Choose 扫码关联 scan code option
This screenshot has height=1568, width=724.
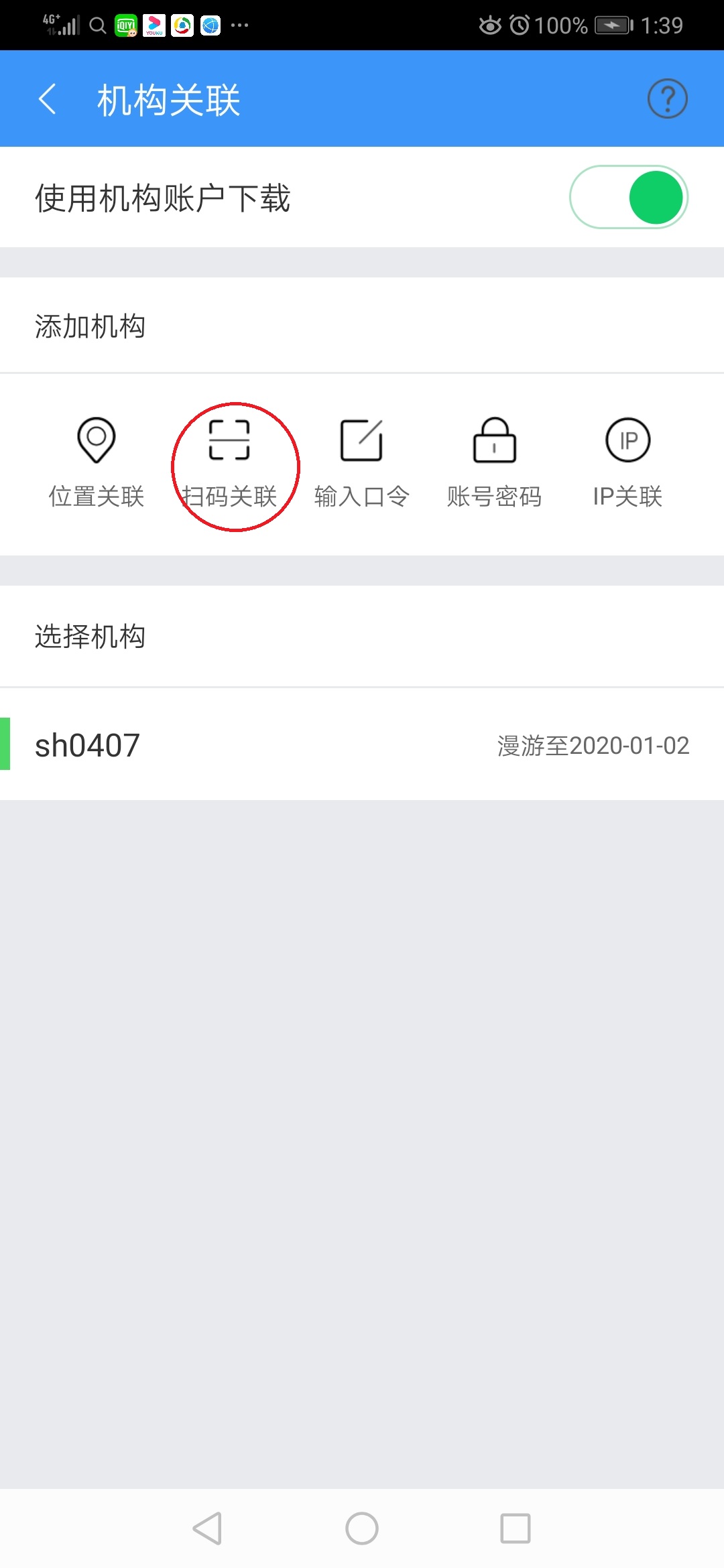point(229,462)
